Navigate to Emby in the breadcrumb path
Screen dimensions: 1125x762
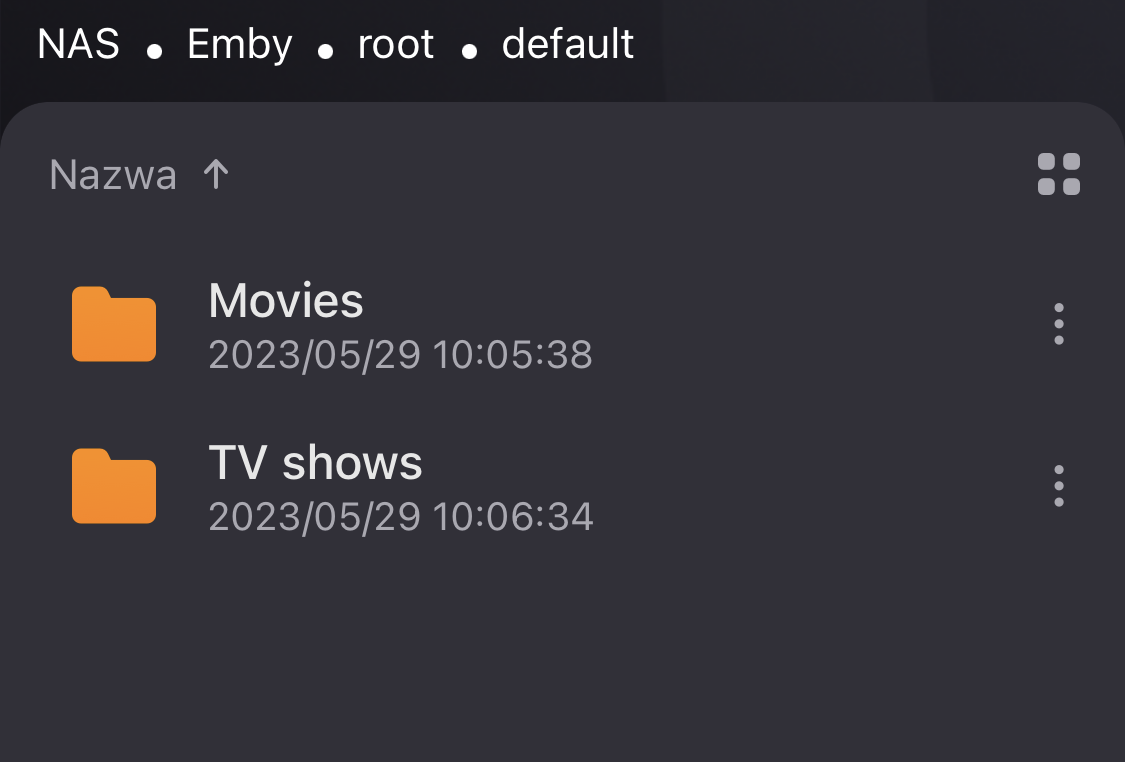[239, 44]
